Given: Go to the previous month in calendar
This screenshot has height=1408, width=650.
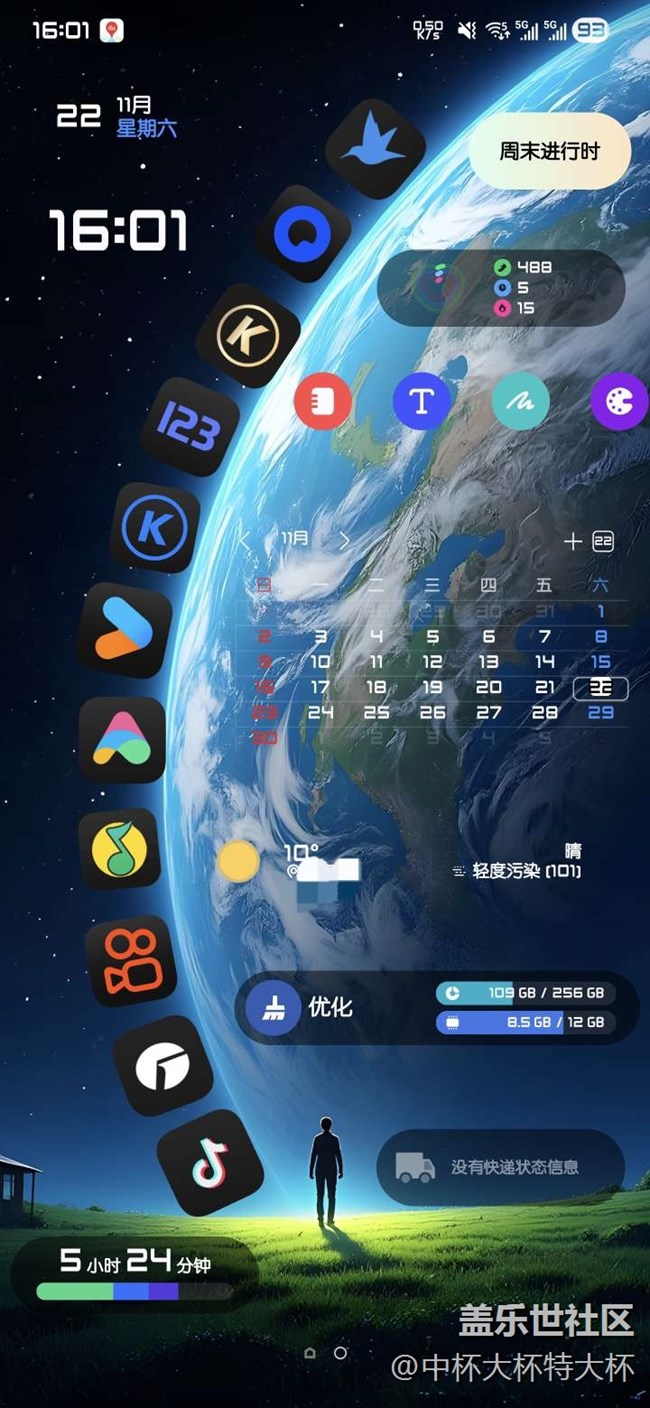Looking at the screenshot, I should (244, 540).
